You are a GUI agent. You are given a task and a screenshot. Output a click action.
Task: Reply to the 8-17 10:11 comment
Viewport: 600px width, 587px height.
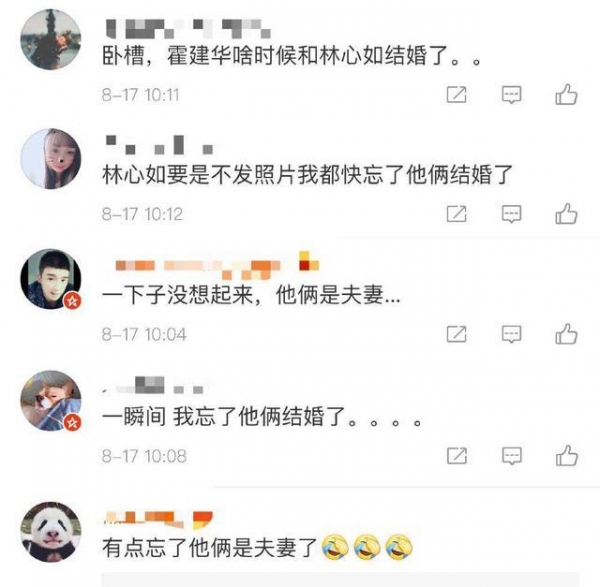point(512,95)
